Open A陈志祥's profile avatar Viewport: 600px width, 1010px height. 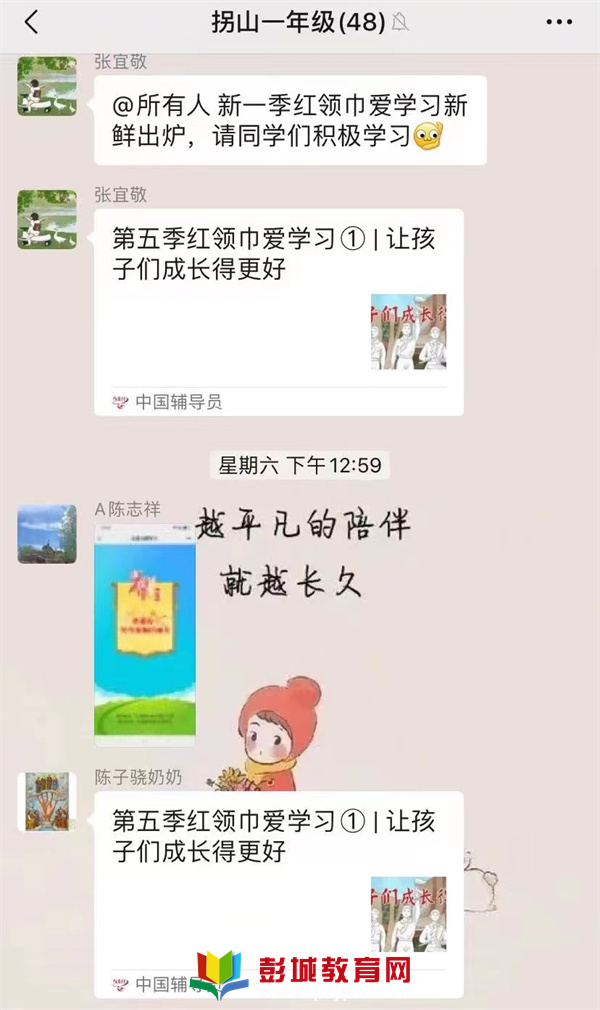click(x=47, y=534)
